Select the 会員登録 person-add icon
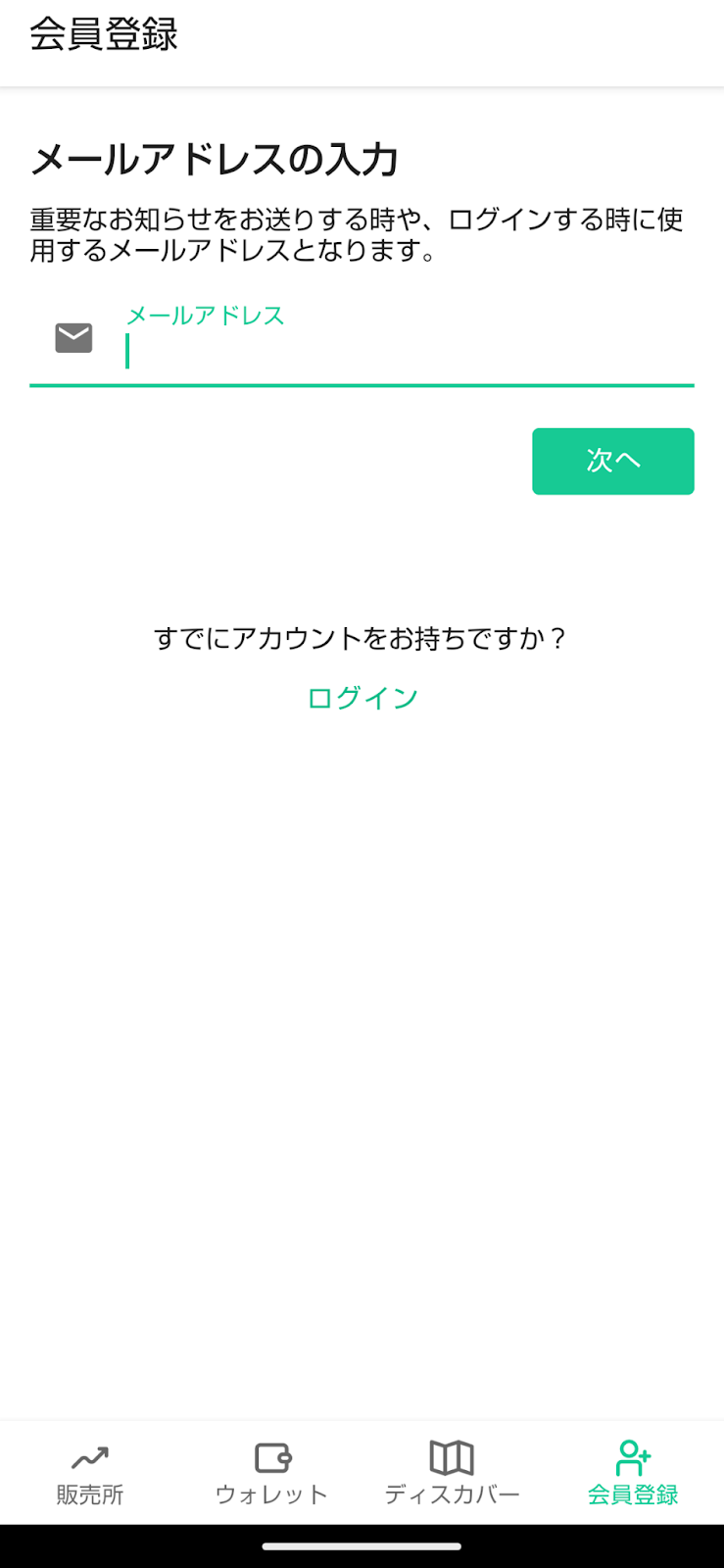 coord(633,1456)
